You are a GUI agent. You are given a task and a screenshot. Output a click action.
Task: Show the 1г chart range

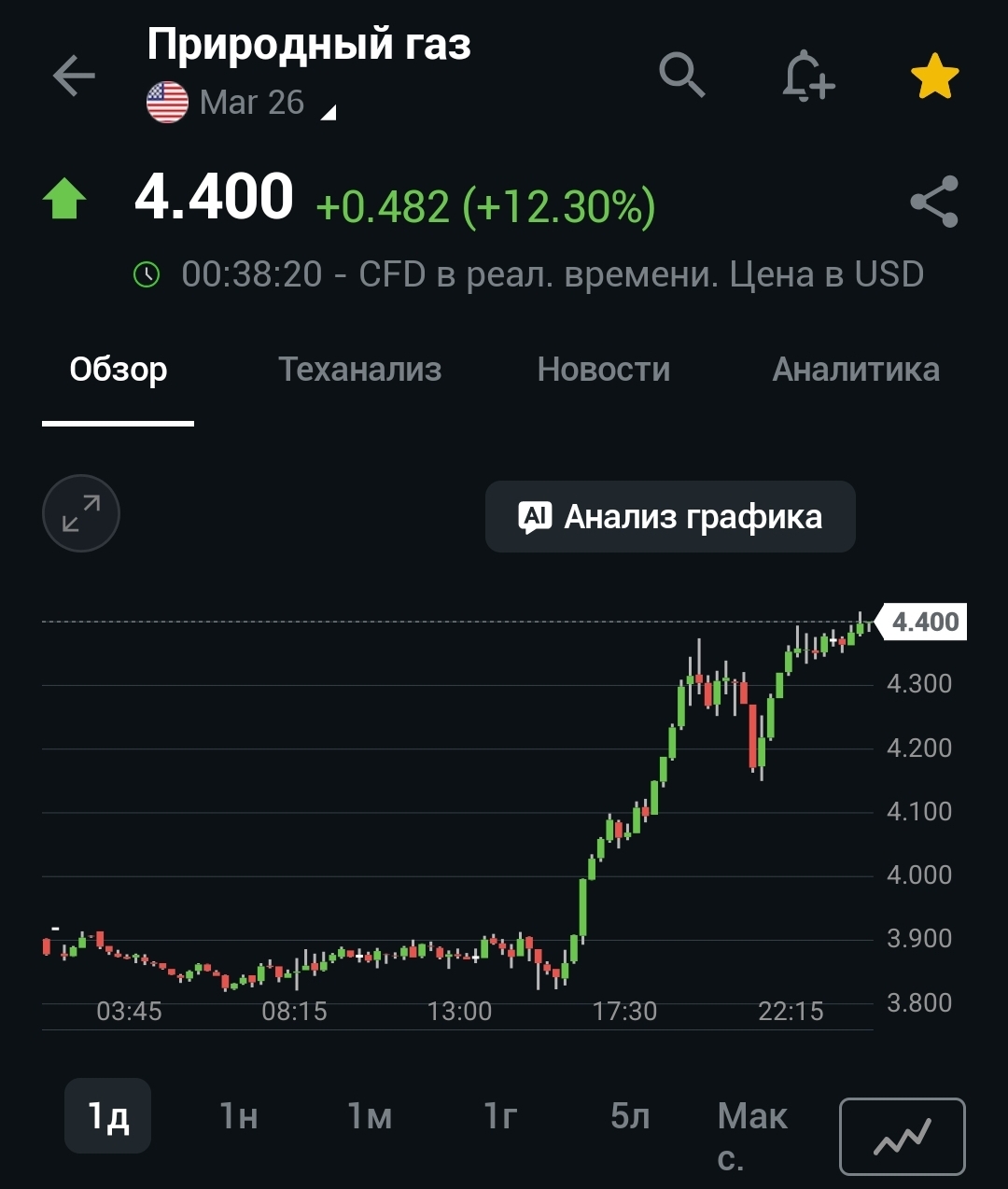tap(500, 1116)
